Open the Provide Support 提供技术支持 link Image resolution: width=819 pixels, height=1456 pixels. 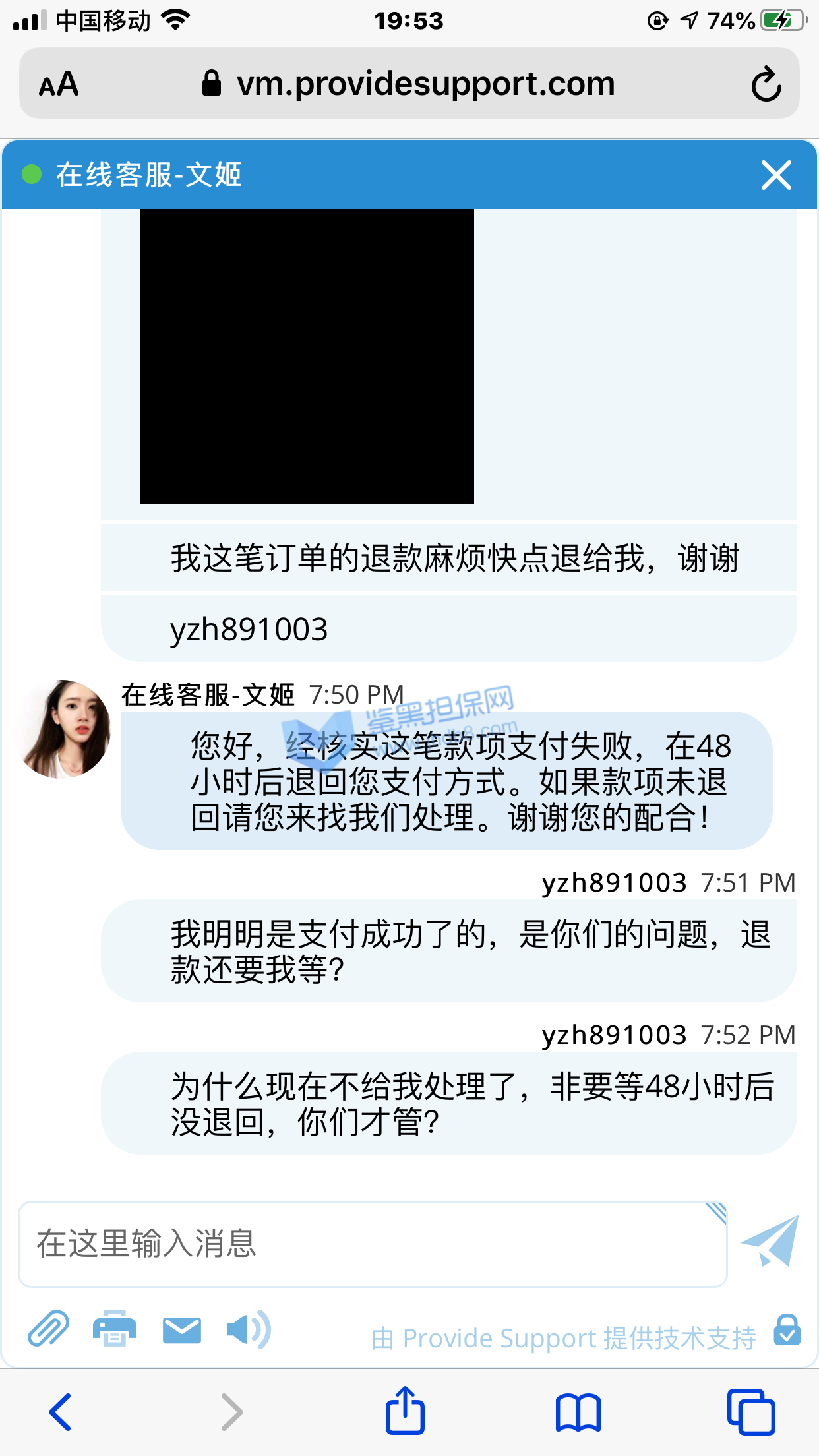(x=564, y=1339)
